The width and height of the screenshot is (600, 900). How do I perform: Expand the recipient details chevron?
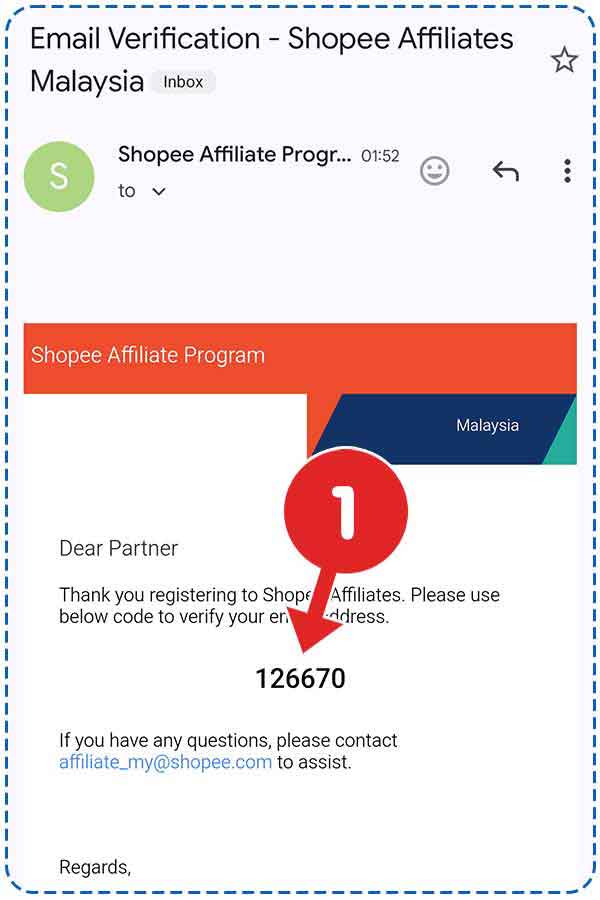[158, 191]
